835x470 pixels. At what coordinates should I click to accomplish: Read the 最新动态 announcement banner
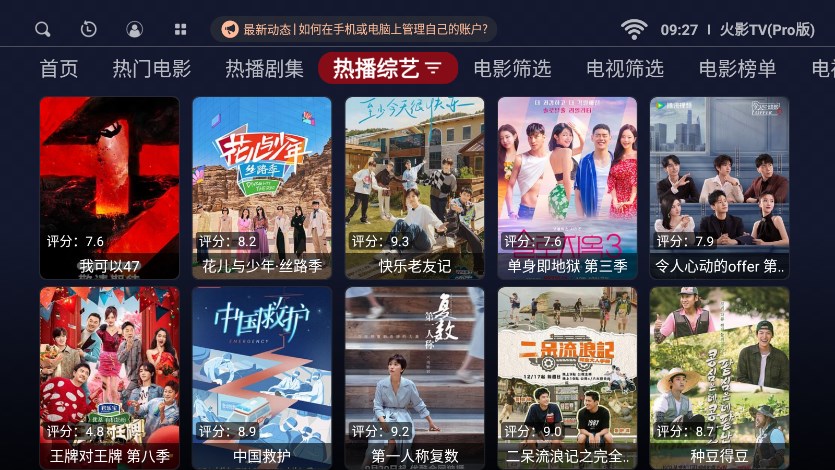[x=354, y=29]
